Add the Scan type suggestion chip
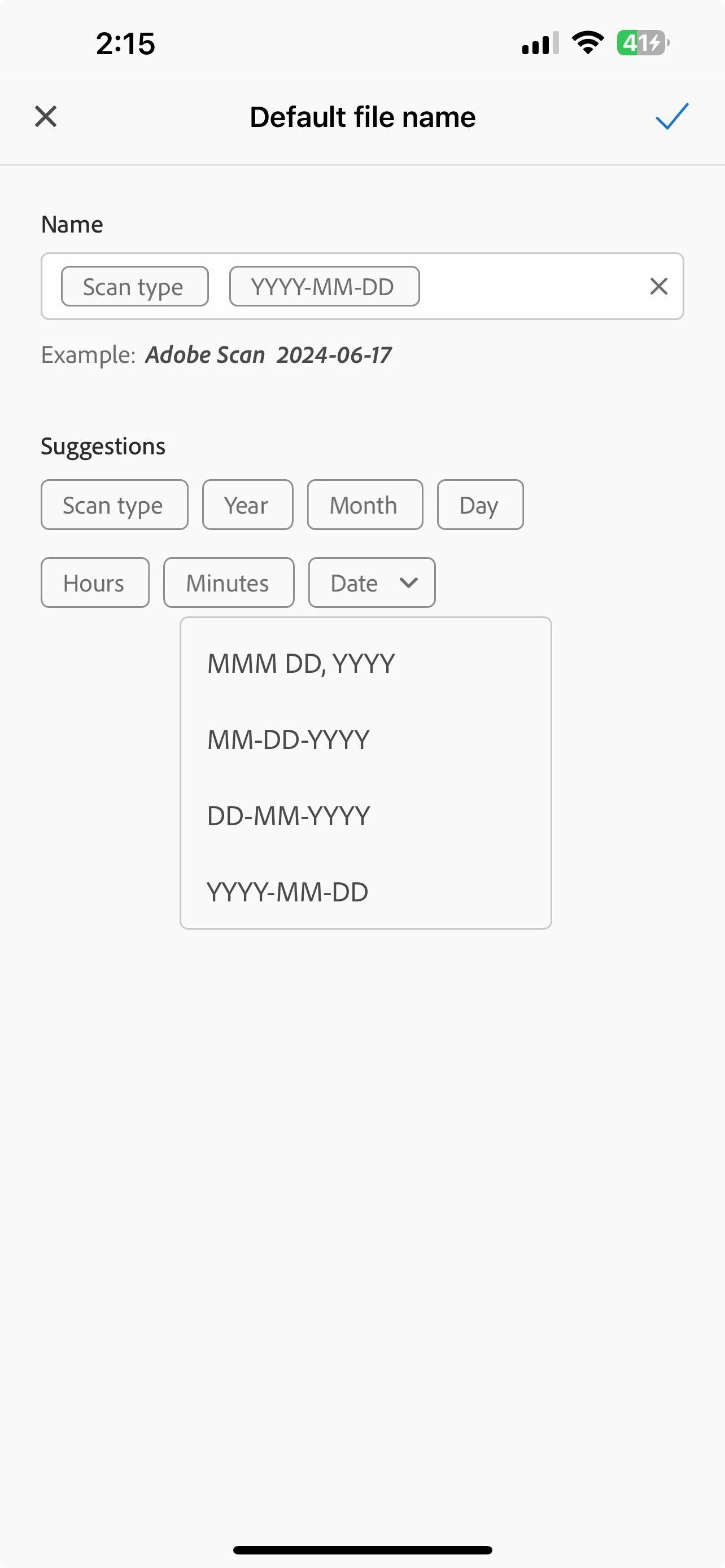Image resolution: width=725 pixels, height=1568 pixels. pyautogui.click(x=115, y=505)
